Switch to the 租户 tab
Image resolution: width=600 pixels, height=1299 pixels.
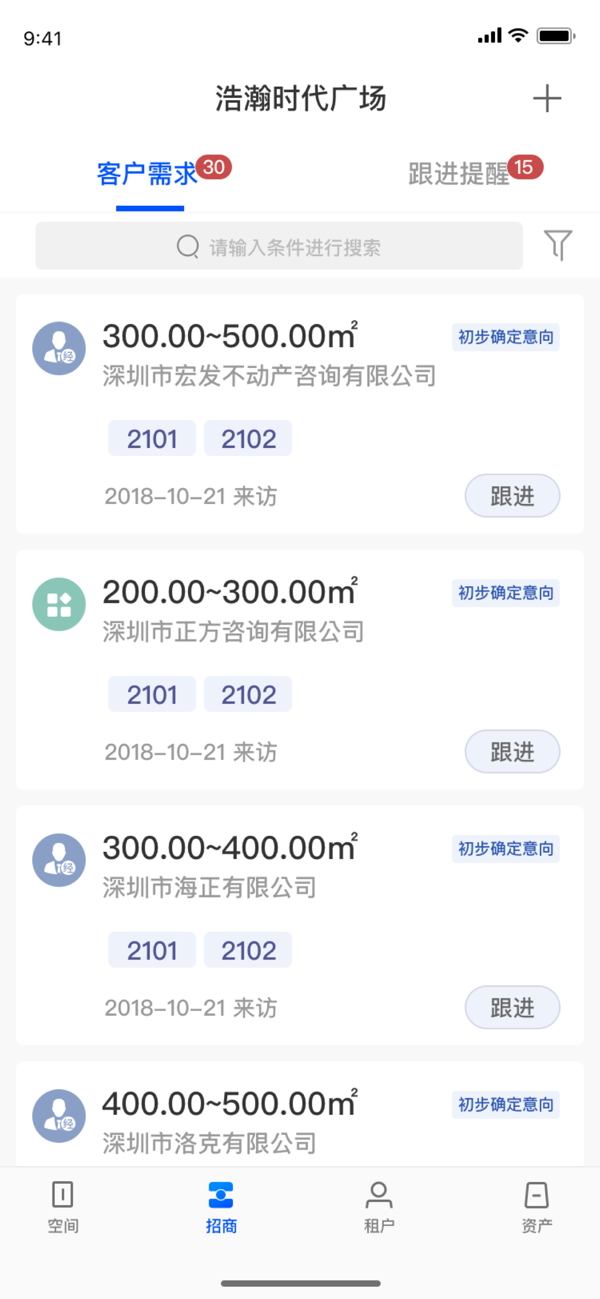(379, 1206)
